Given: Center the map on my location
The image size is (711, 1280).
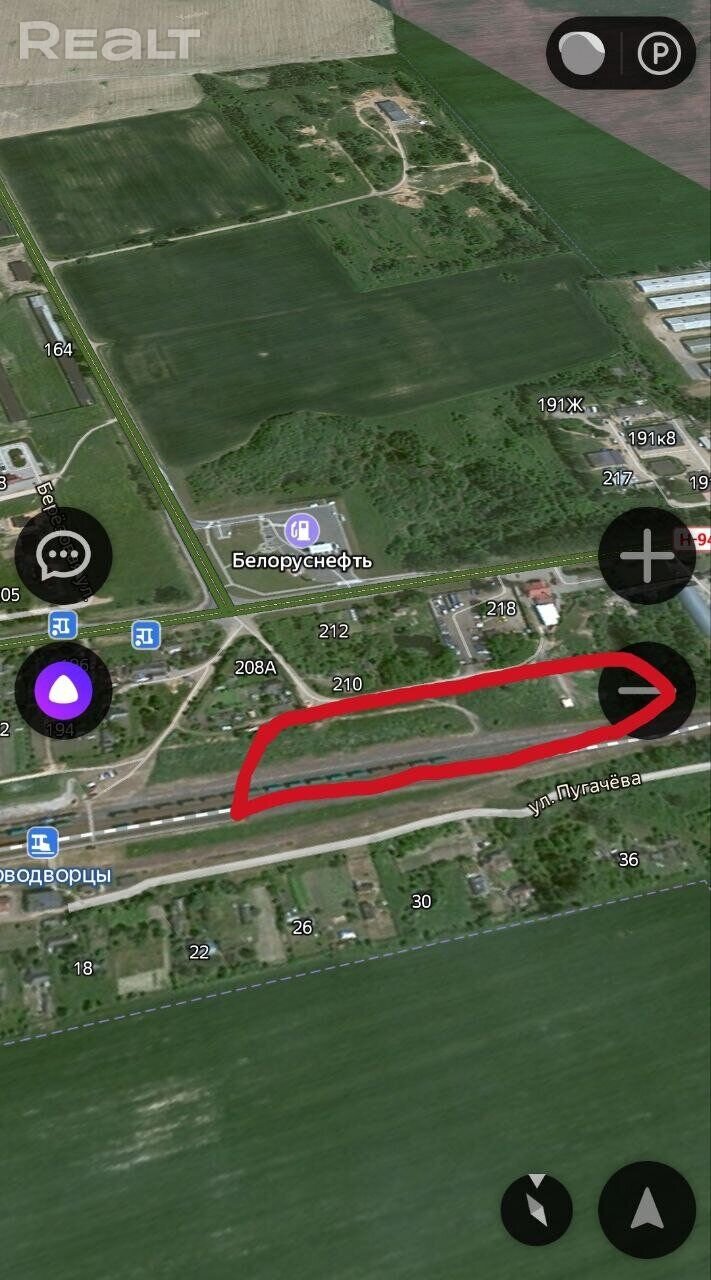Looking at the screenshot, I should click(x=646, y=1210).
